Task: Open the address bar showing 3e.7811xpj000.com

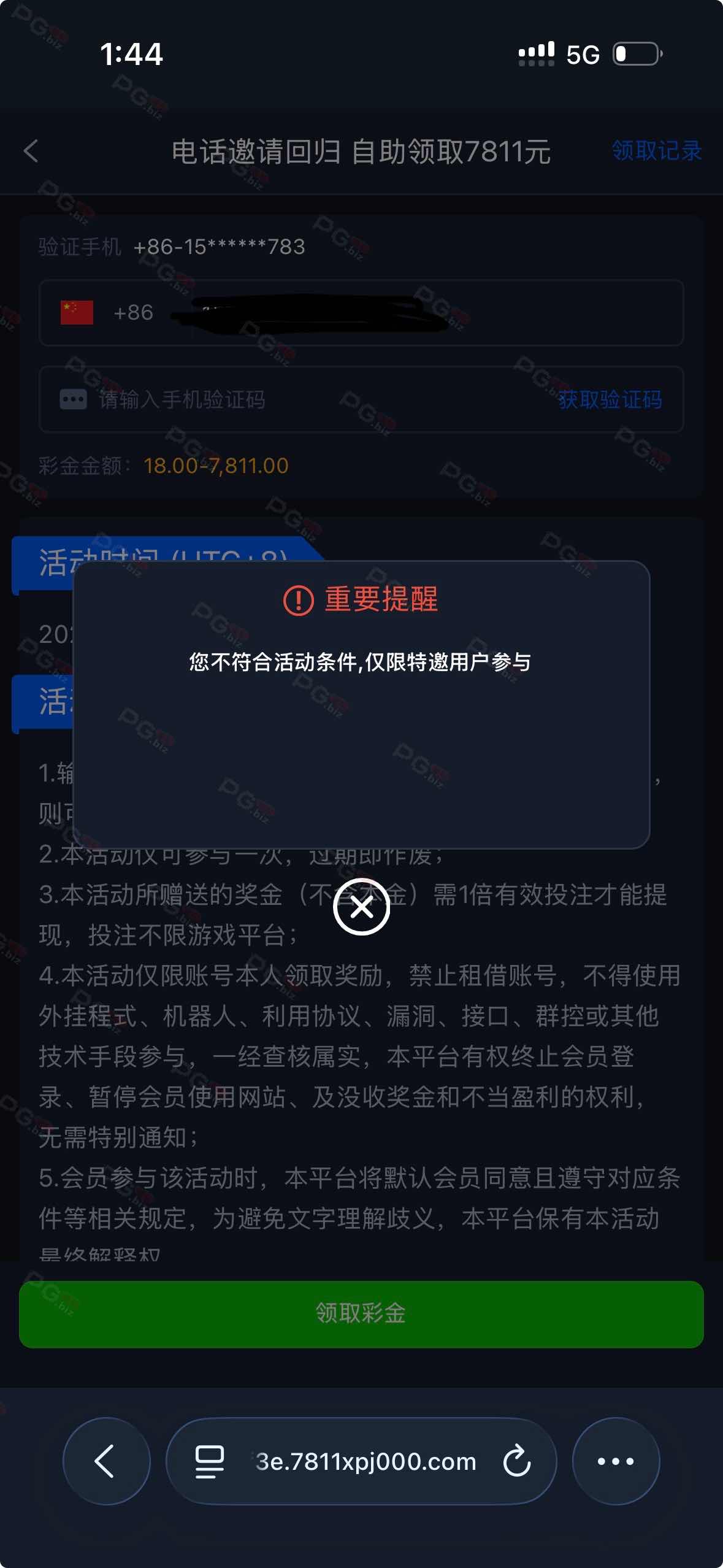Action: click(x=365, y=1461)
